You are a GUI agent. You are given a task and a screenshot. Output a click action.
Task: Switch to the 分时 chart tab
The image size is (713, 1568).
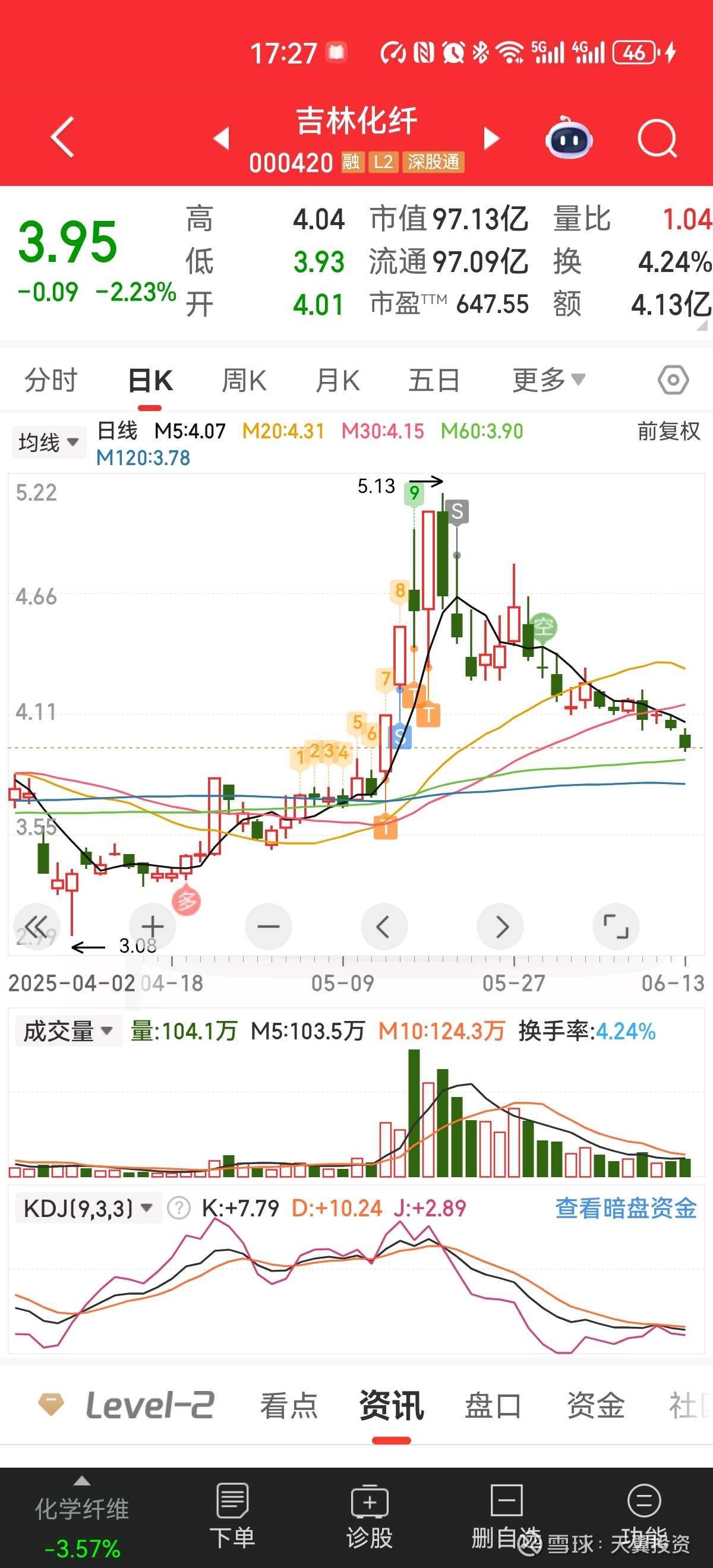(51, 381)
